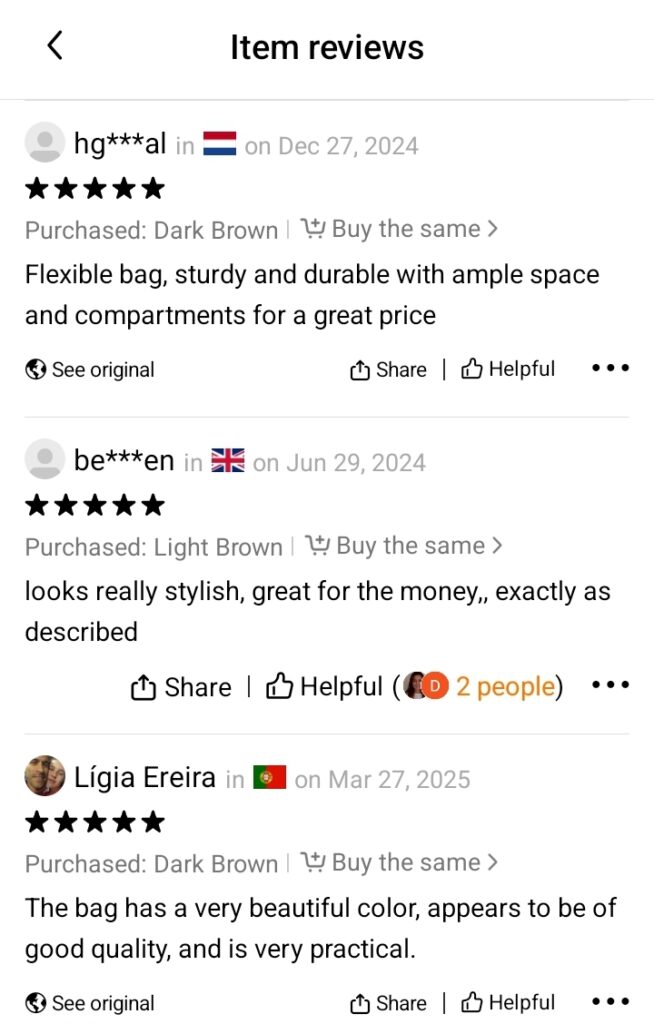The image size is (654, 1024).
Task: Mark Lígia Ereira's review as Helpful
Action: [508, 1003]
